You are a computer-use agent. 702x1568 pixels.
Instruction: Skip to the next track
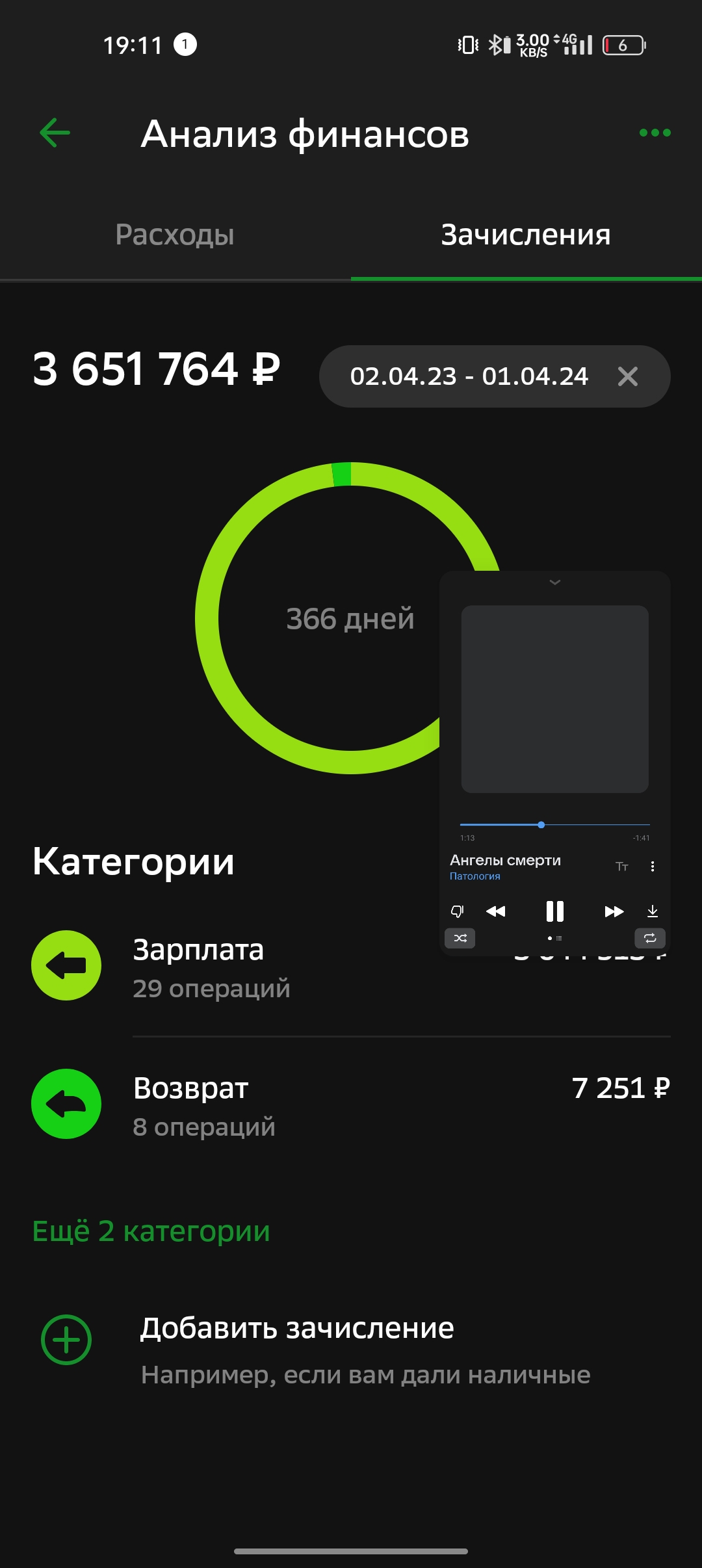(614, 911)
